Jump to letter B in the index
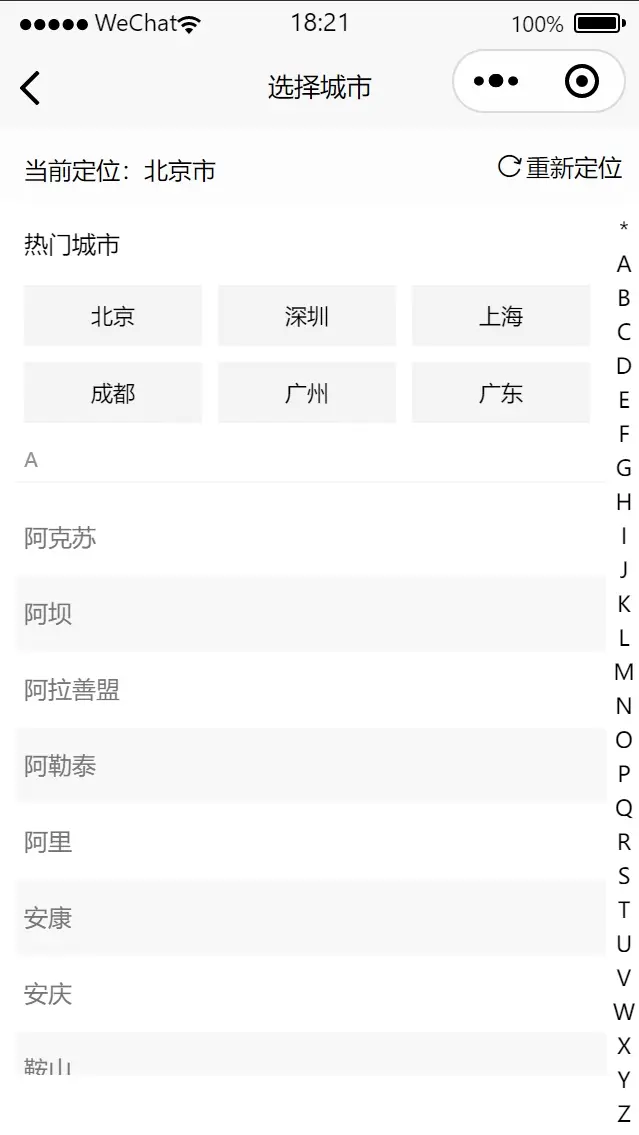The height and width of the screenshot is (1135, 639). pyautogui.click(x=623, y=298)
